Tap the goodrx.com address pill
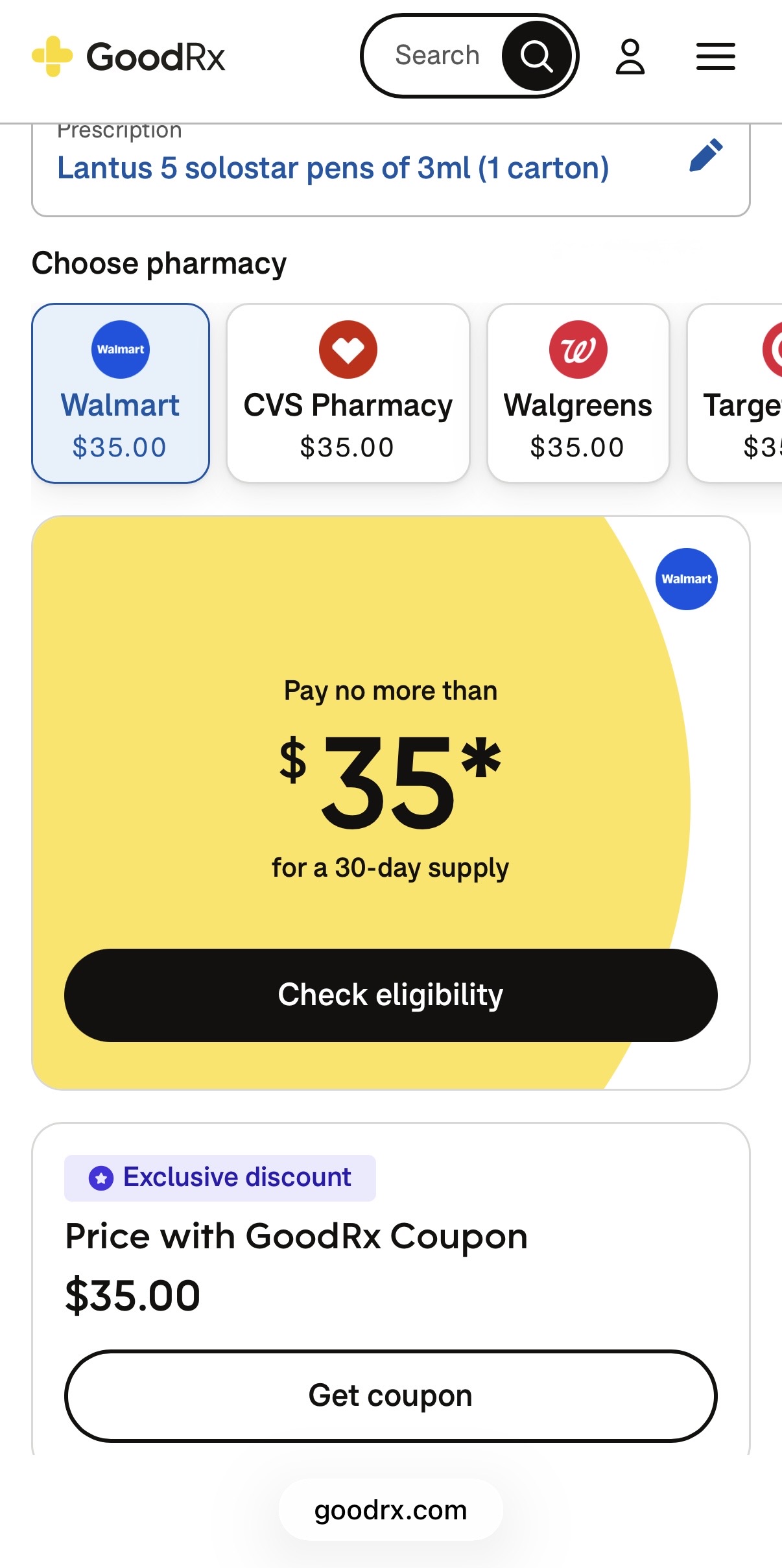This screenshot has width=782, height=1568. pos(390,1510)
